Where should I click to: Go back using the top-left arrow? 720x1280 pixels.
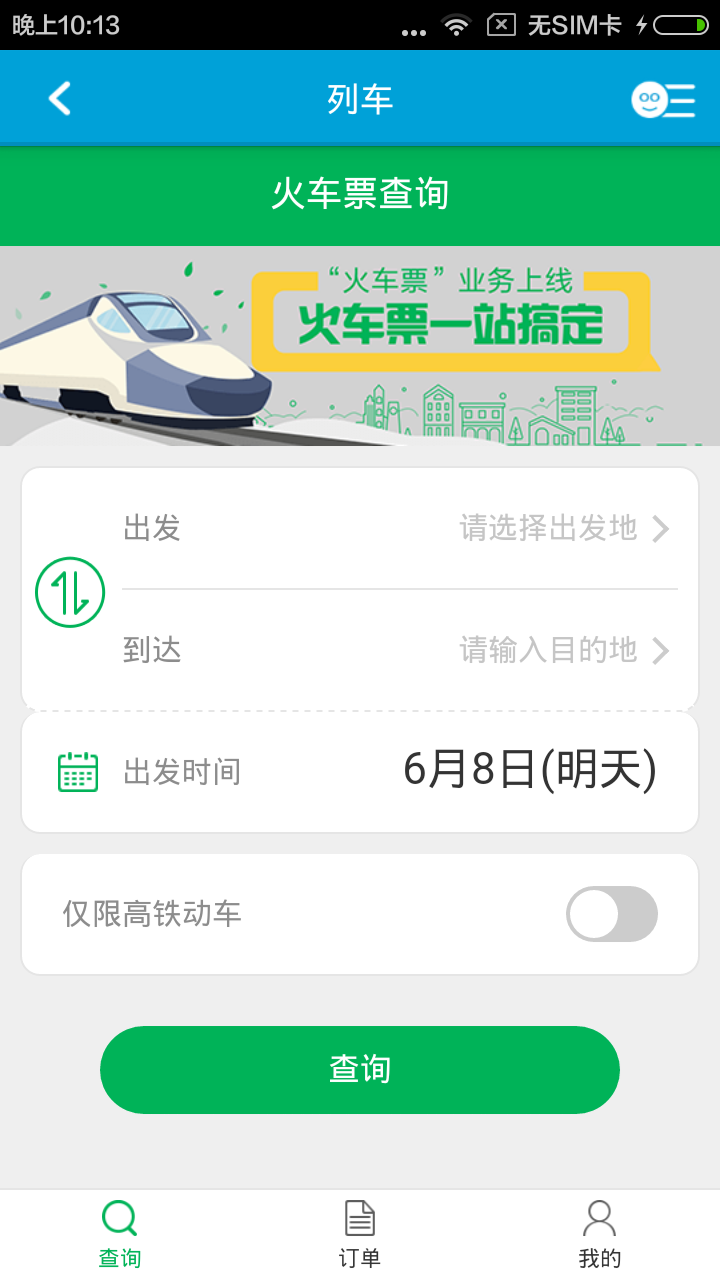(x=60, y=99)
